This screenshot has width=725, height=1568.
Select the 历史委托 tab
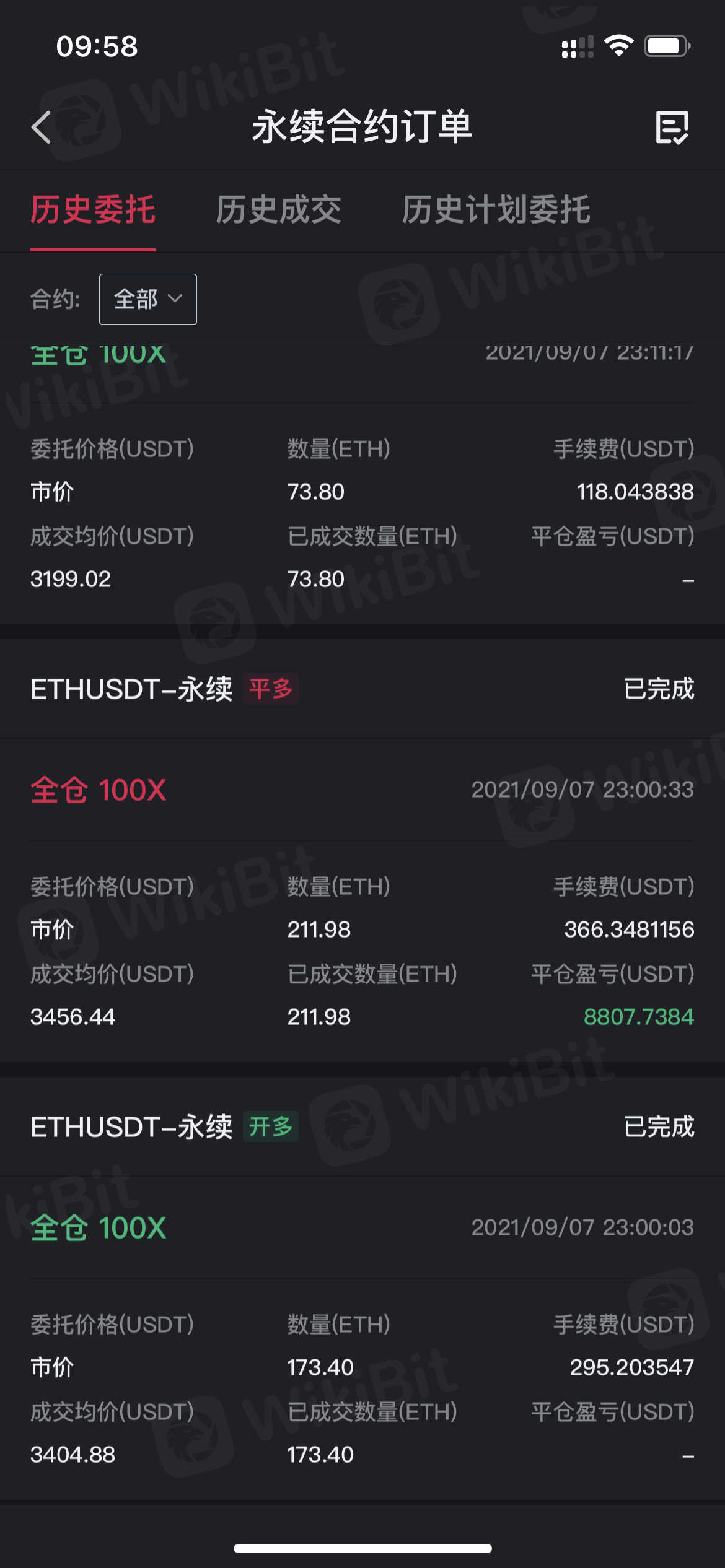click(93, 210)
